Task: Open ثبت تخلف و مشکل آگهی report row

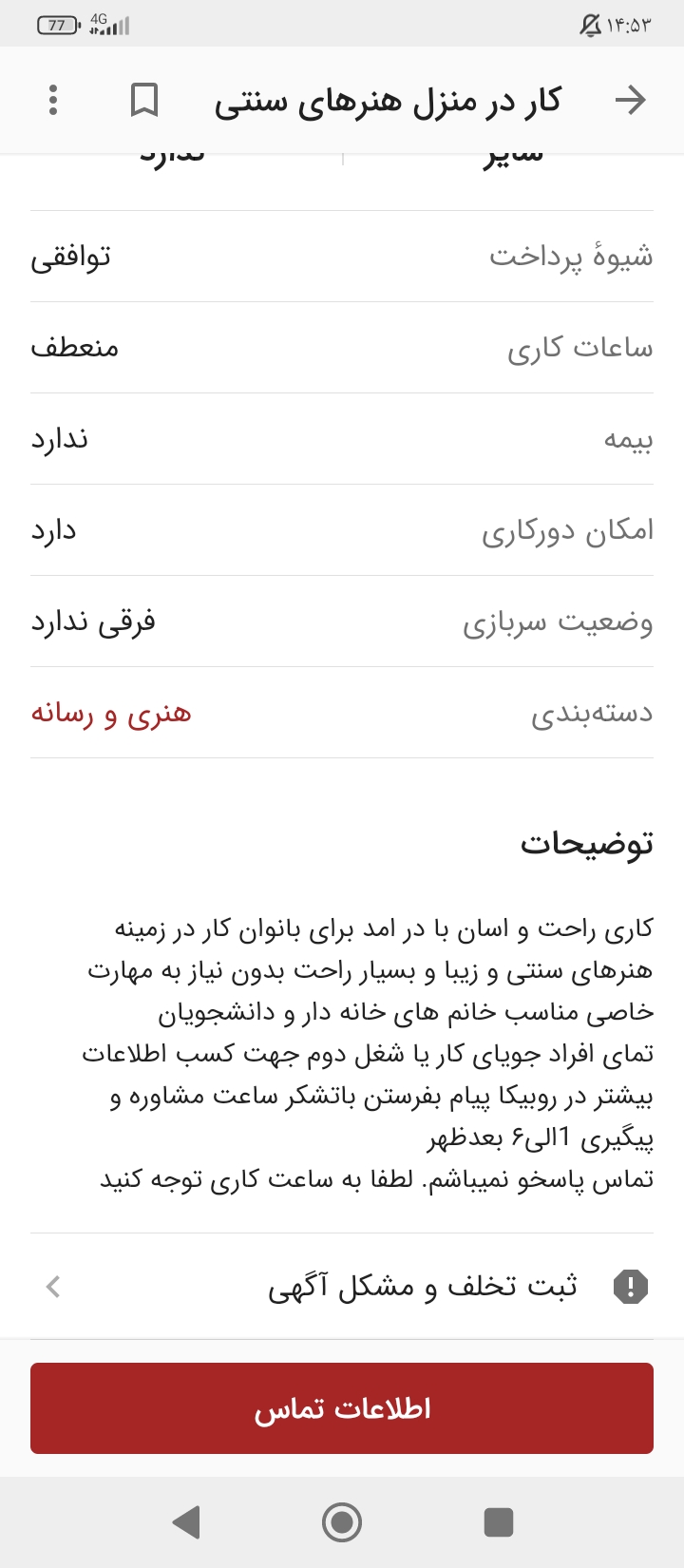Action: [342, 1287]
